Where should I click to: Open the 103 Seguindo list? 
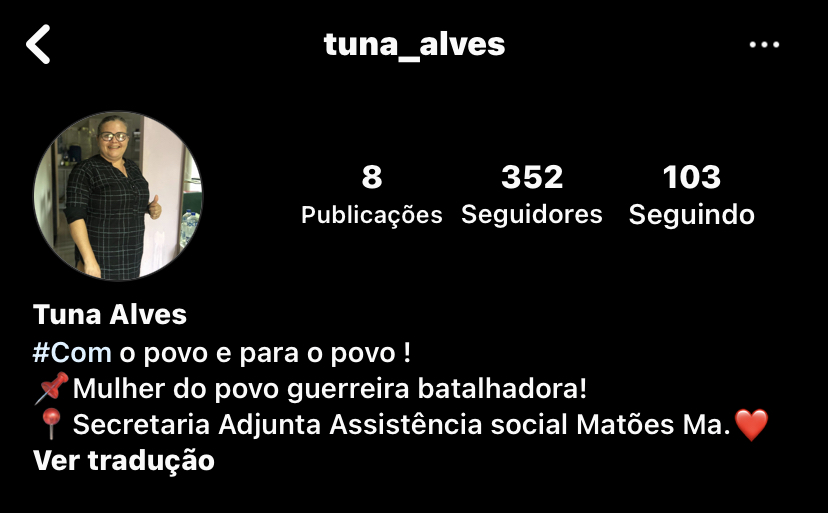point(691,195)
